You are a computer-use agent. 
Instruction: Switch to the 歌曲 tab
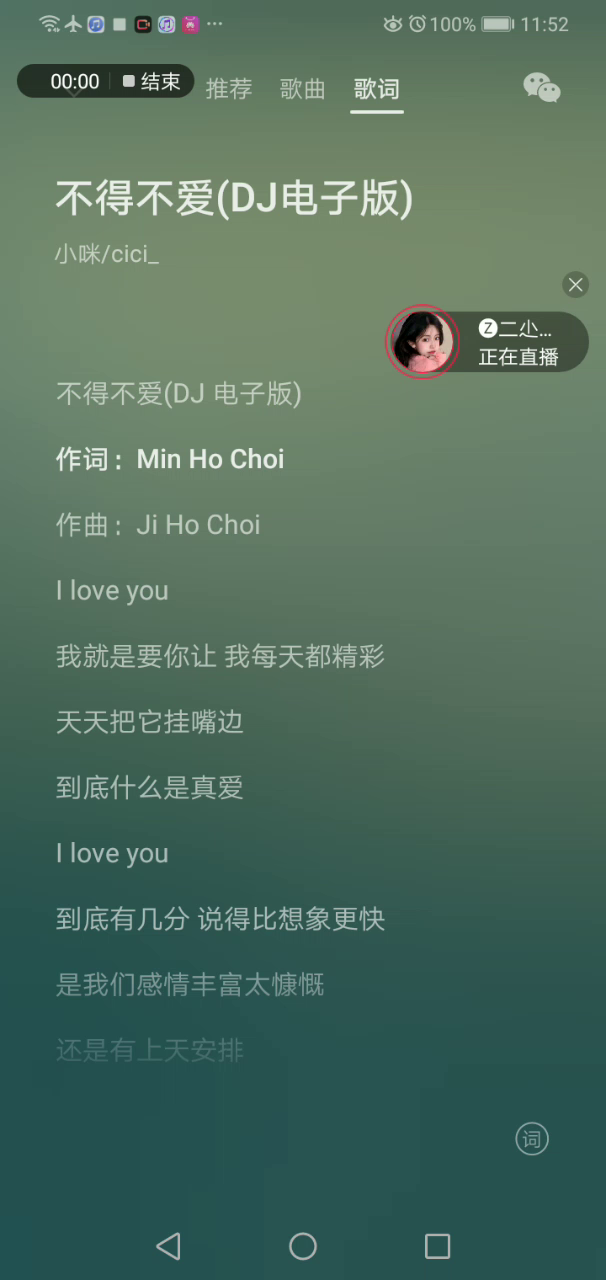pyautogui.click(x=302, y=89)
